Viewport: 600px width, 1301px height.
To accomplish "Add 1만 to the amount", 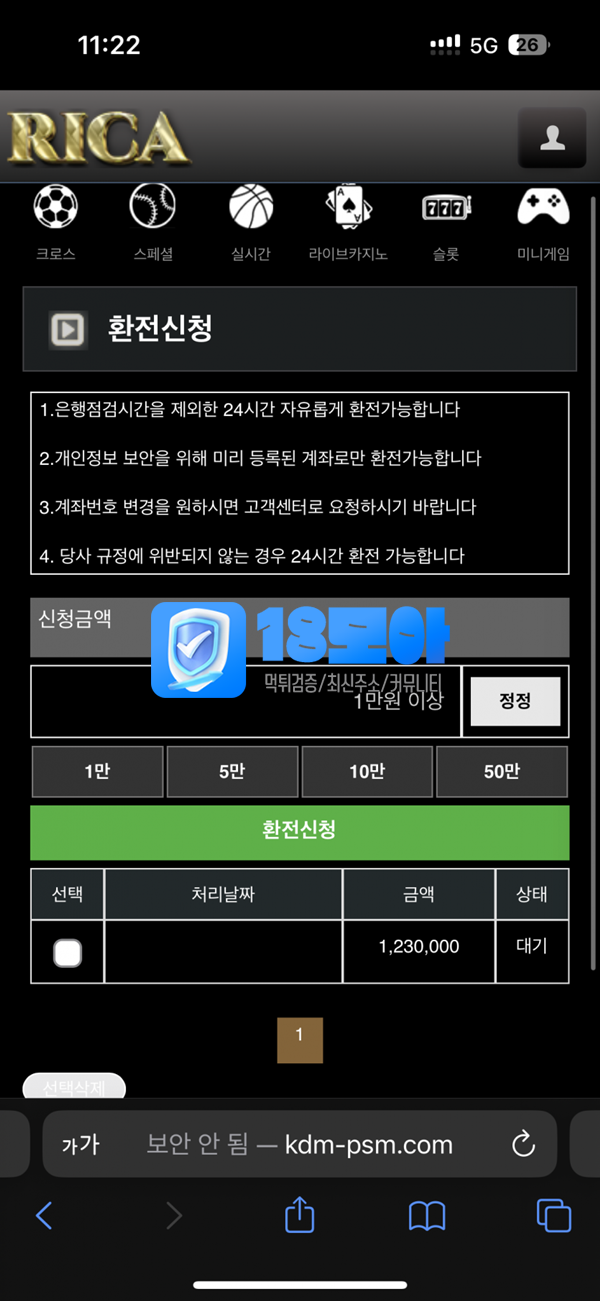I will coord(97,771).
